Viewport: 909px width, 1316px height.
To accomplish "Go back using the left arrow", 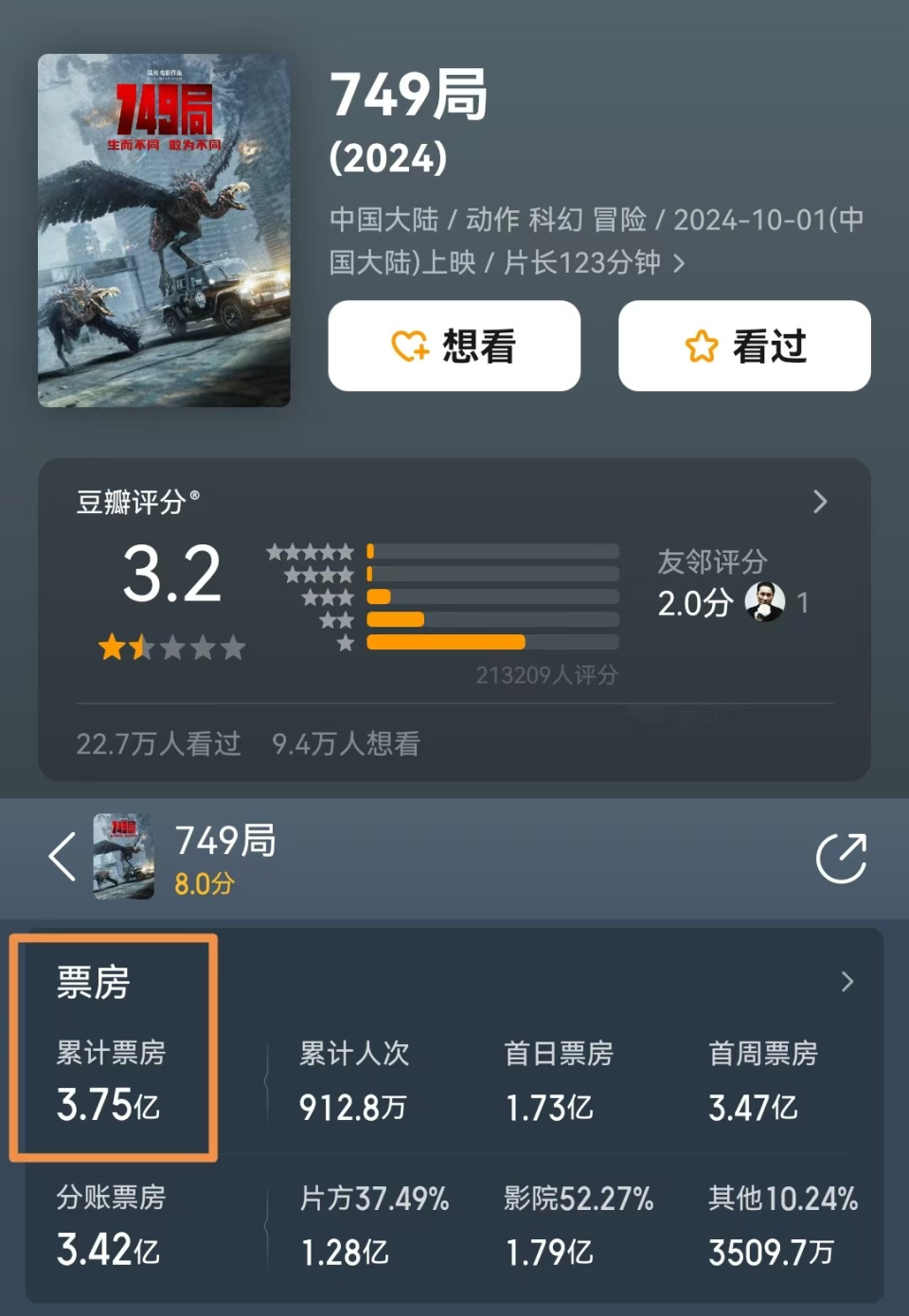I will pyautogui.click(x=62, y=857).
